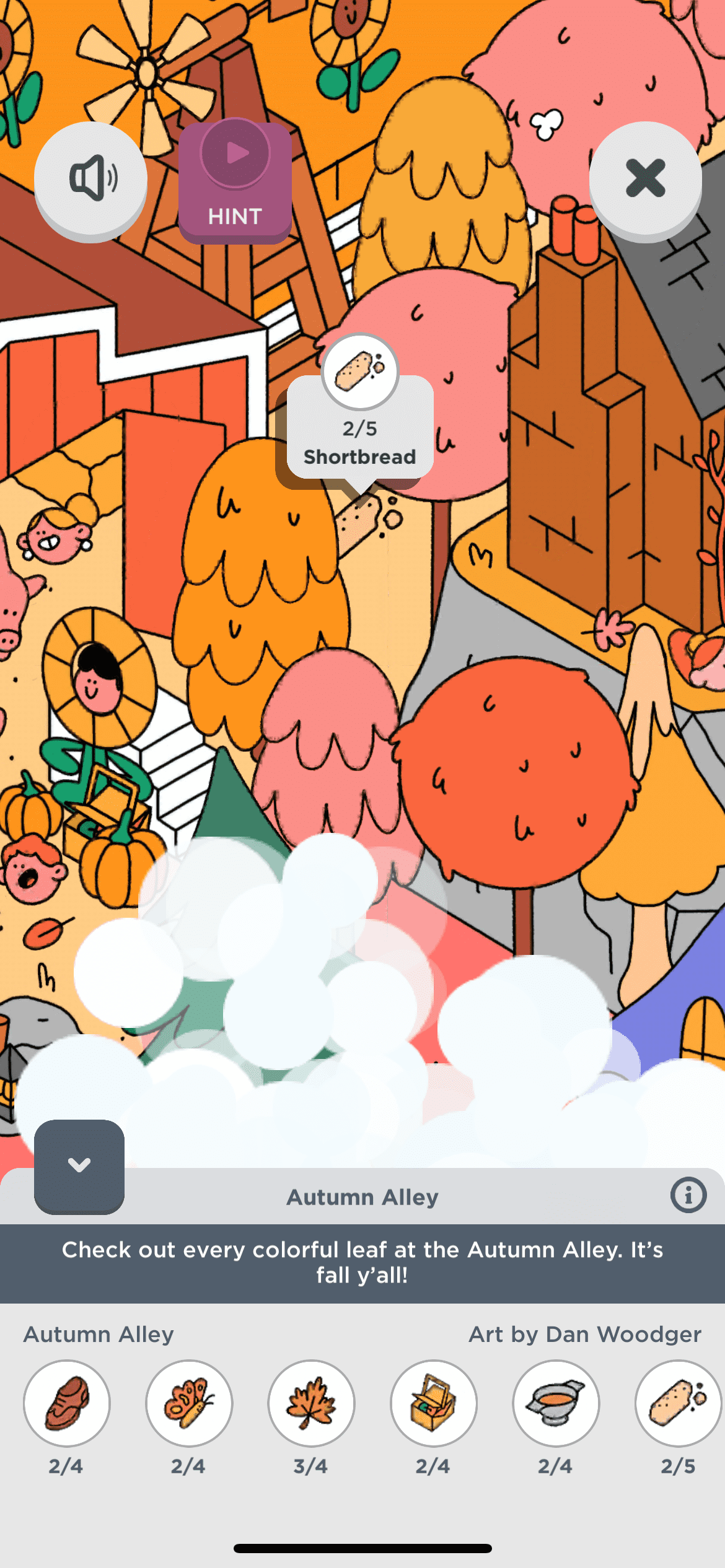Close the hidden object puzzle
The width and height of the screenshot is (725, 1568).
tap(645, 178)
